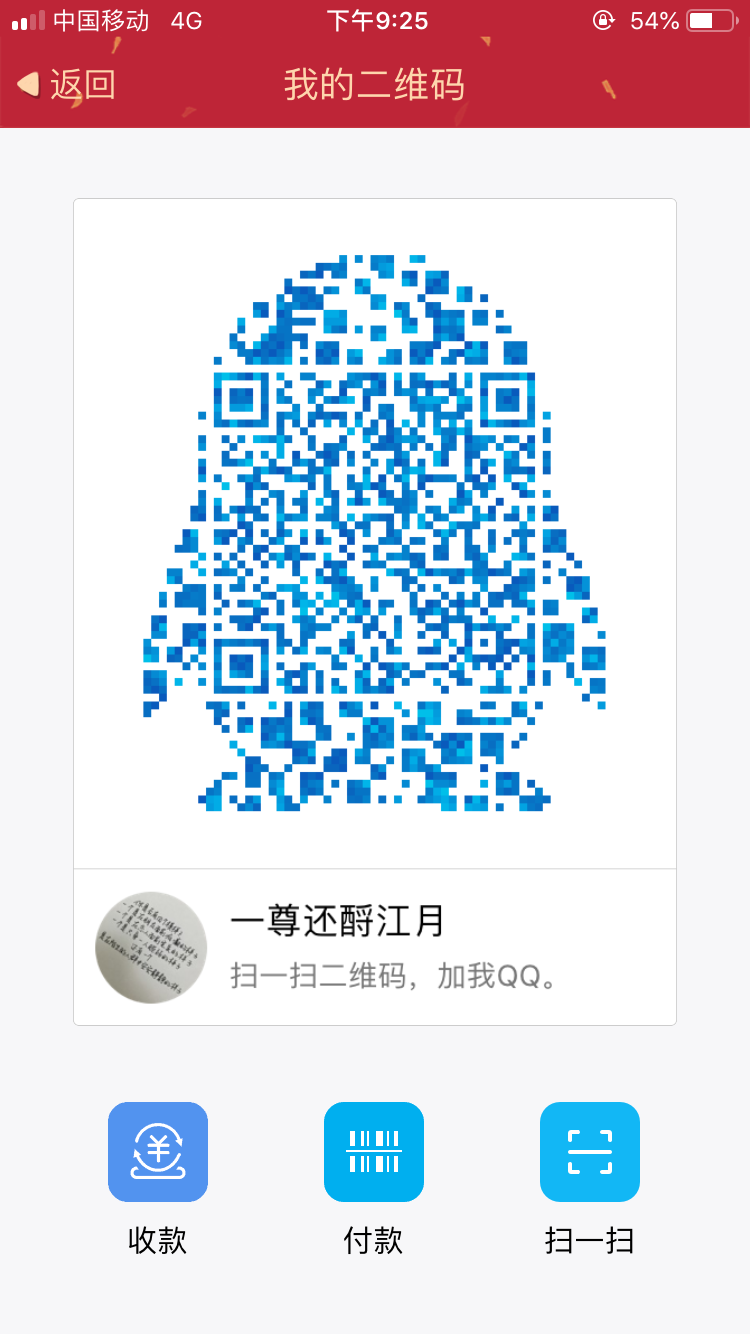Open the 收款 receive payment option
The height and width of the screenshot is (1334, 750).
click(158, 1152)
